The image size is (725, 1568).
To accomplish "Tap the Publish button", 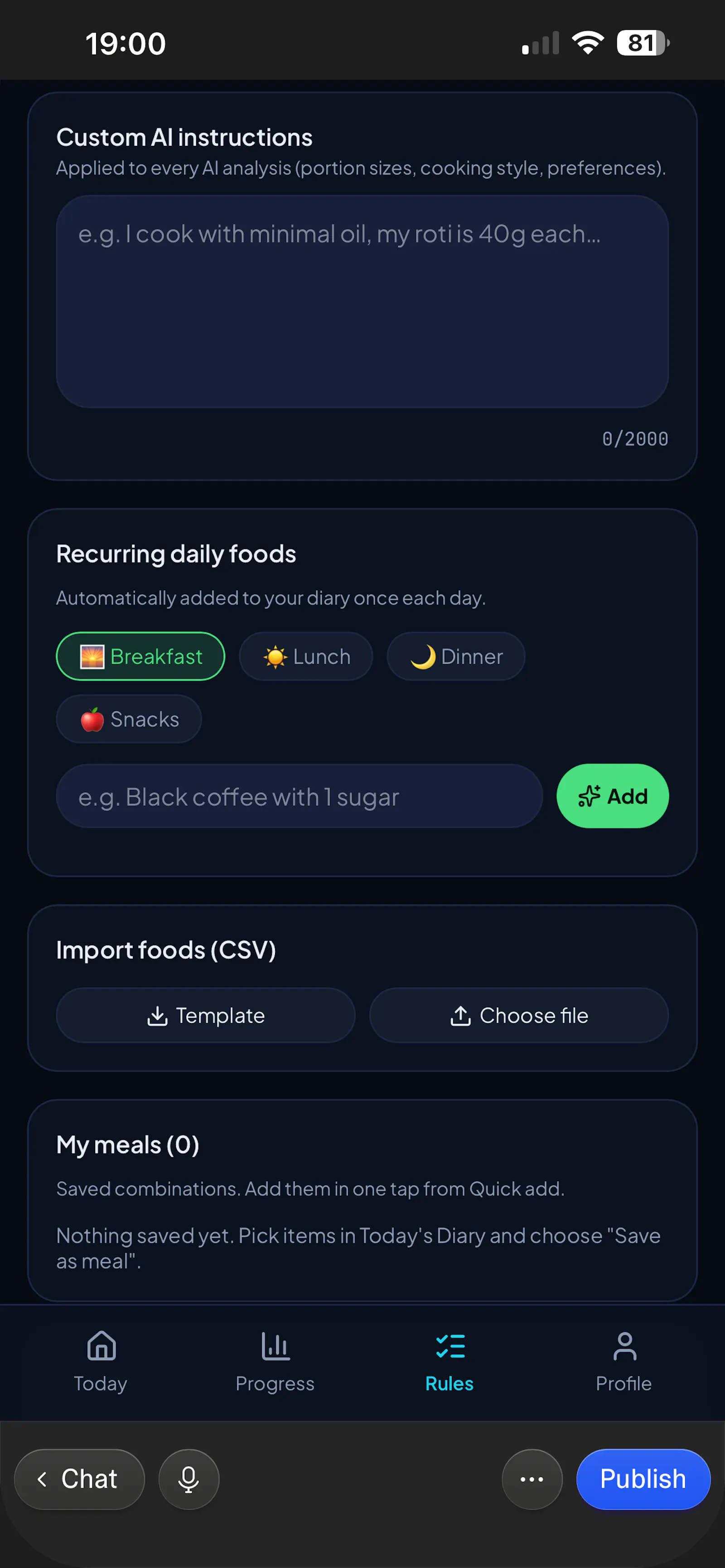I will pyautogui.click(x=643, y=1479).
